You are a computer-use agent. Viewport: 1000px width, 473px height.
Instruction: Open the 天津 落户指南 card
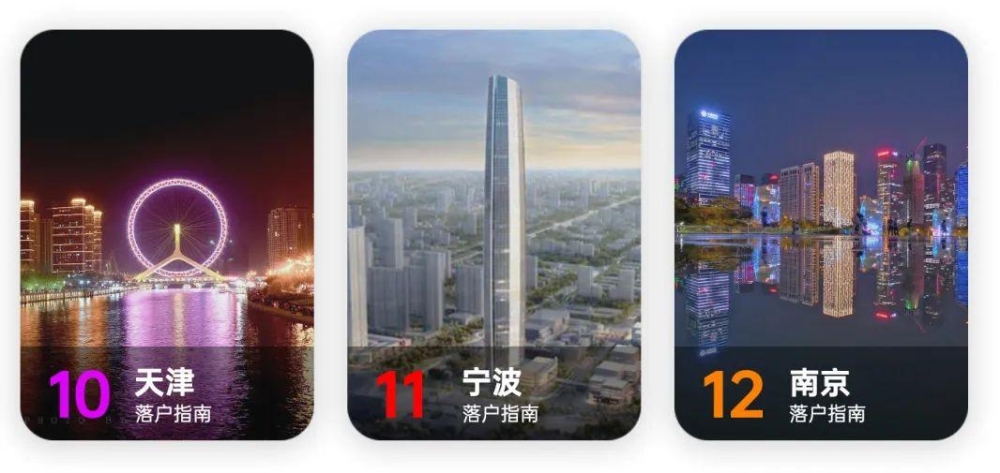167,235
